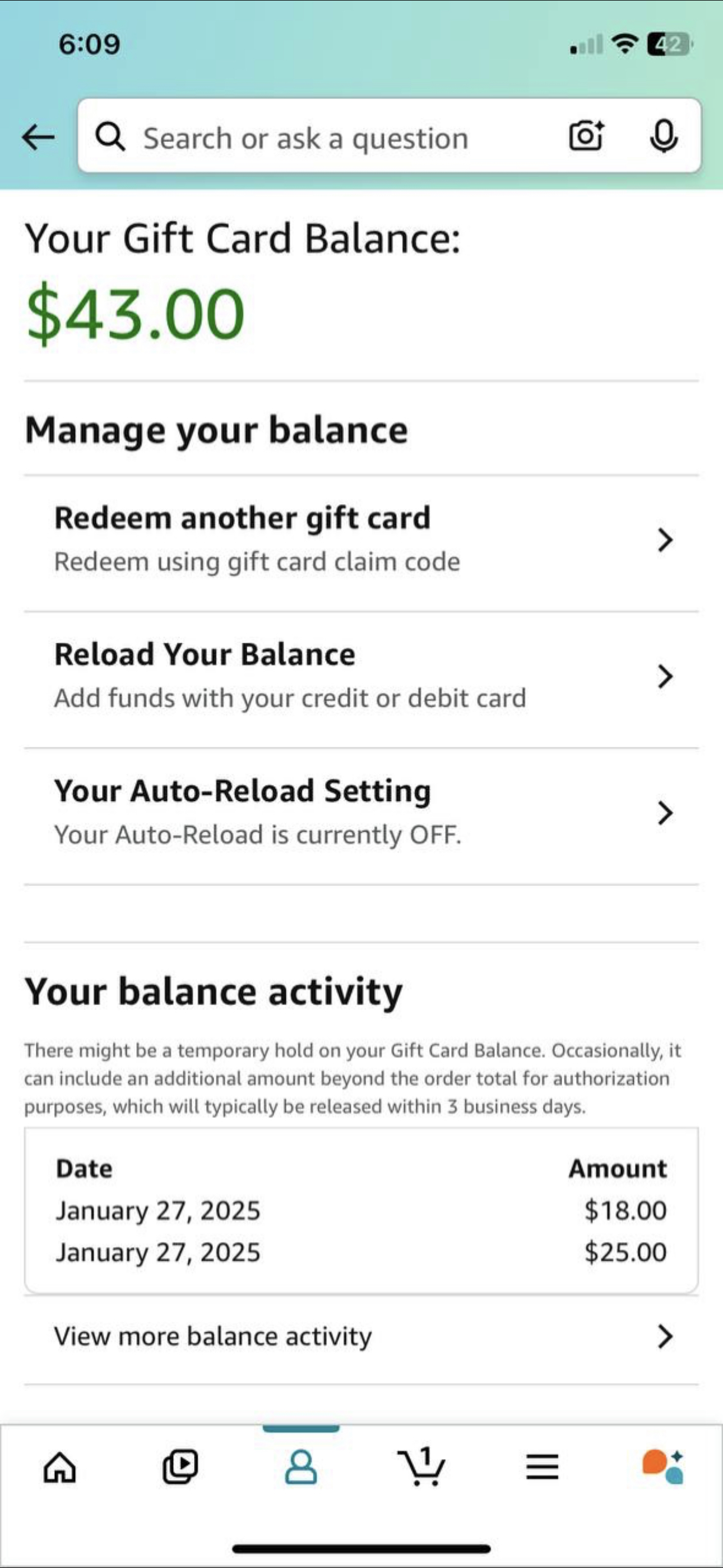Switch to the Home tab

[x=59, y=1467]
